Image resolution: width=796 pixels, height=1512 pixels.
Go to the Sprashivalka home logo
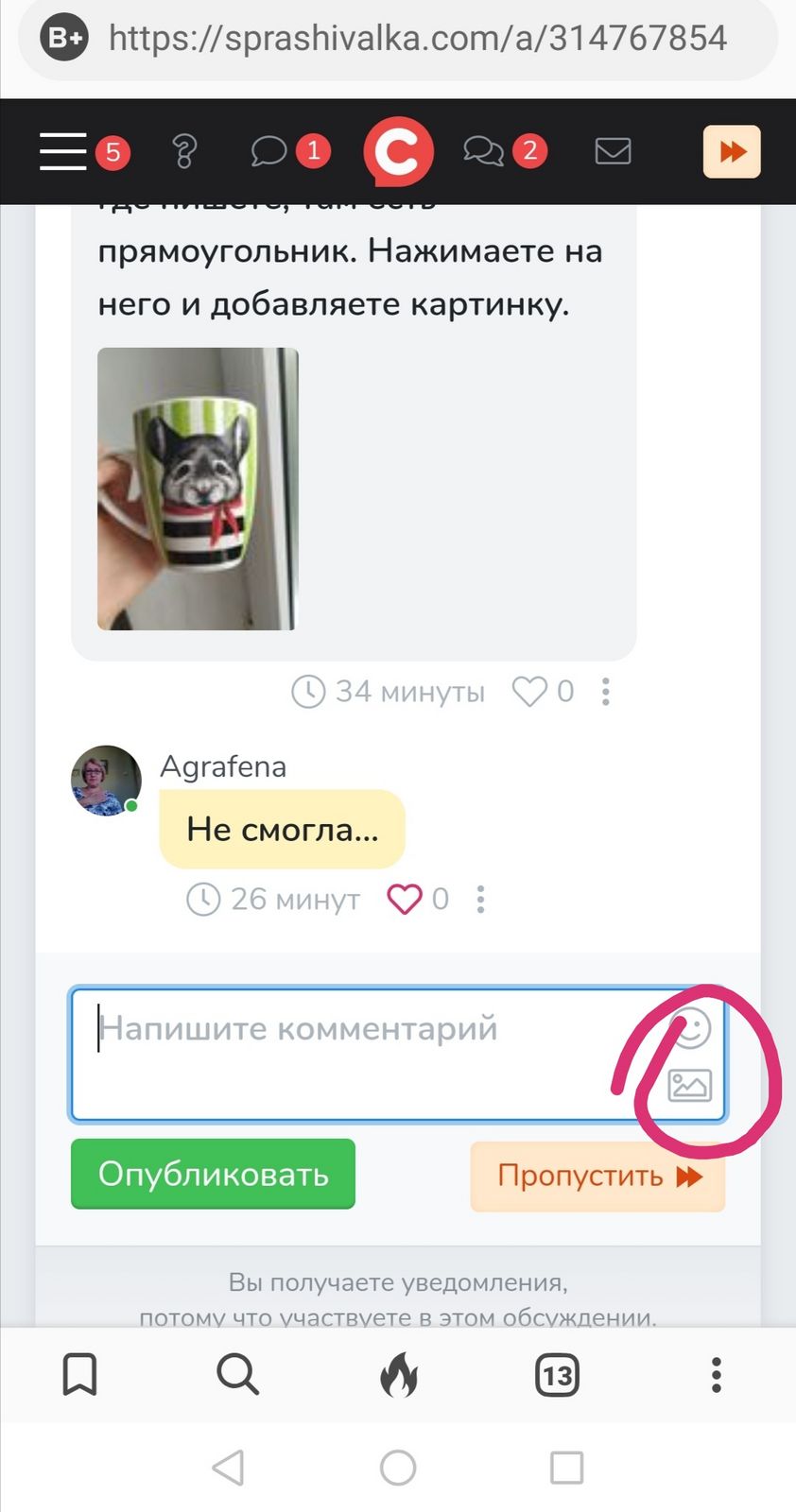click(398, 151)
